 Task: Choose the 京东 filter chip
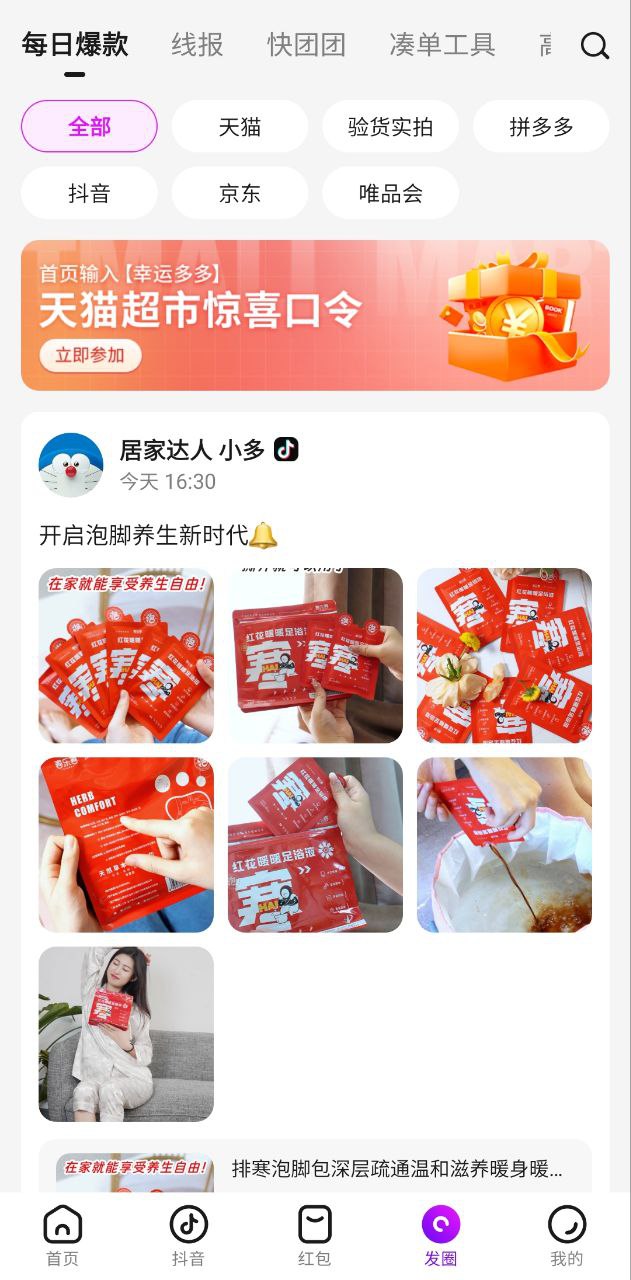coord(239,193)
